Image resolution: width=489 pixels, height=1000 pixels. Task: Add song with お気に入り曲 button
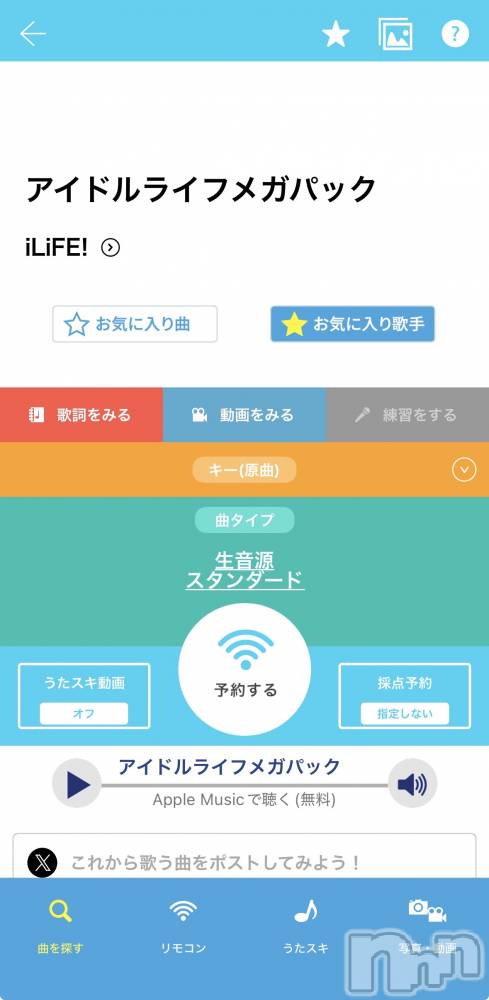pos(135,324)
